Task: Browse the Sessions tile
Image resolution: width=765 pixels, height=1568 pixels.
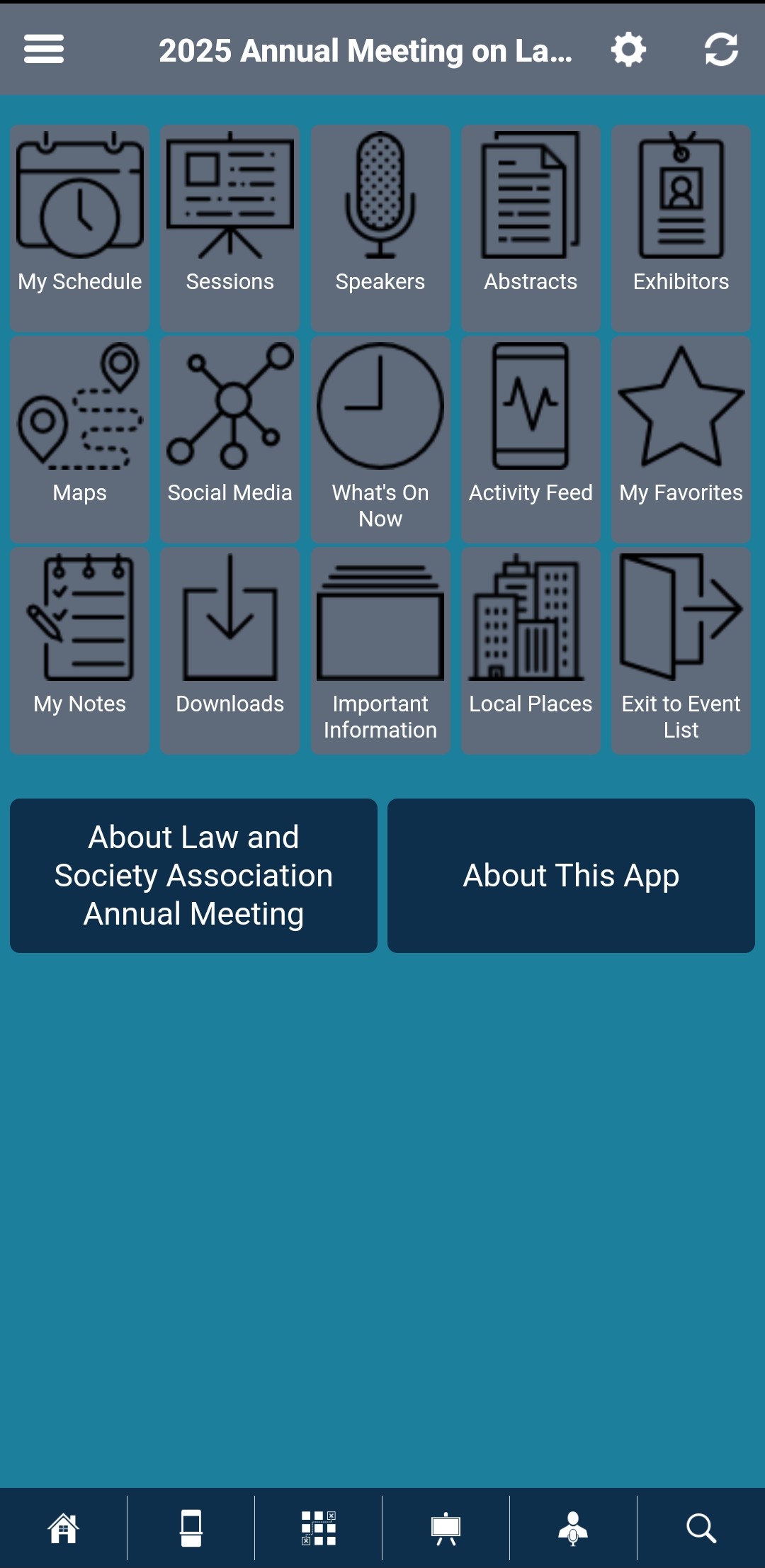Action: [230, 228]
